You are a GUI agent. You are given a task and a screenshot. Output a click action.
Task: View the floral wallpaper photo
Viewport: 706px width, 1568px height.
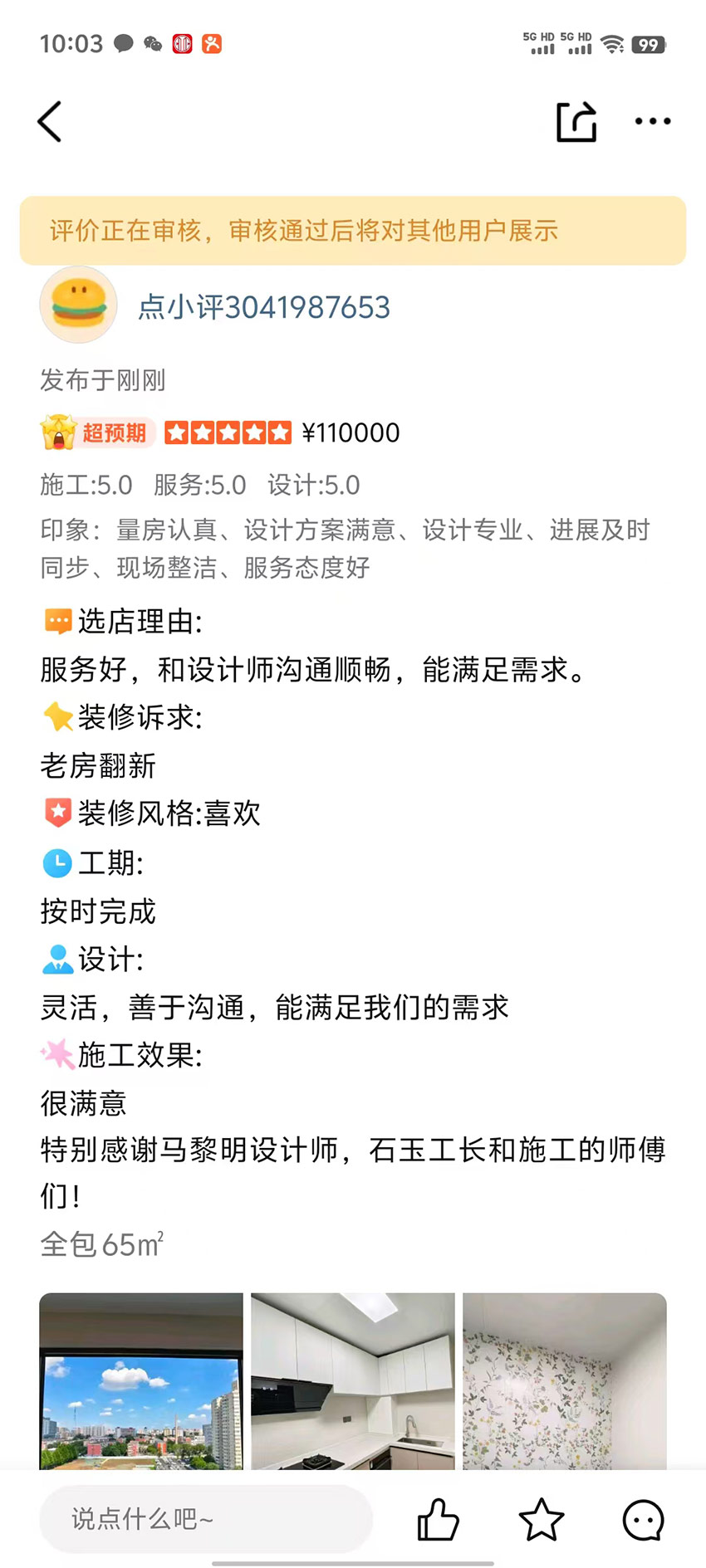click(x=565, y=1380)
